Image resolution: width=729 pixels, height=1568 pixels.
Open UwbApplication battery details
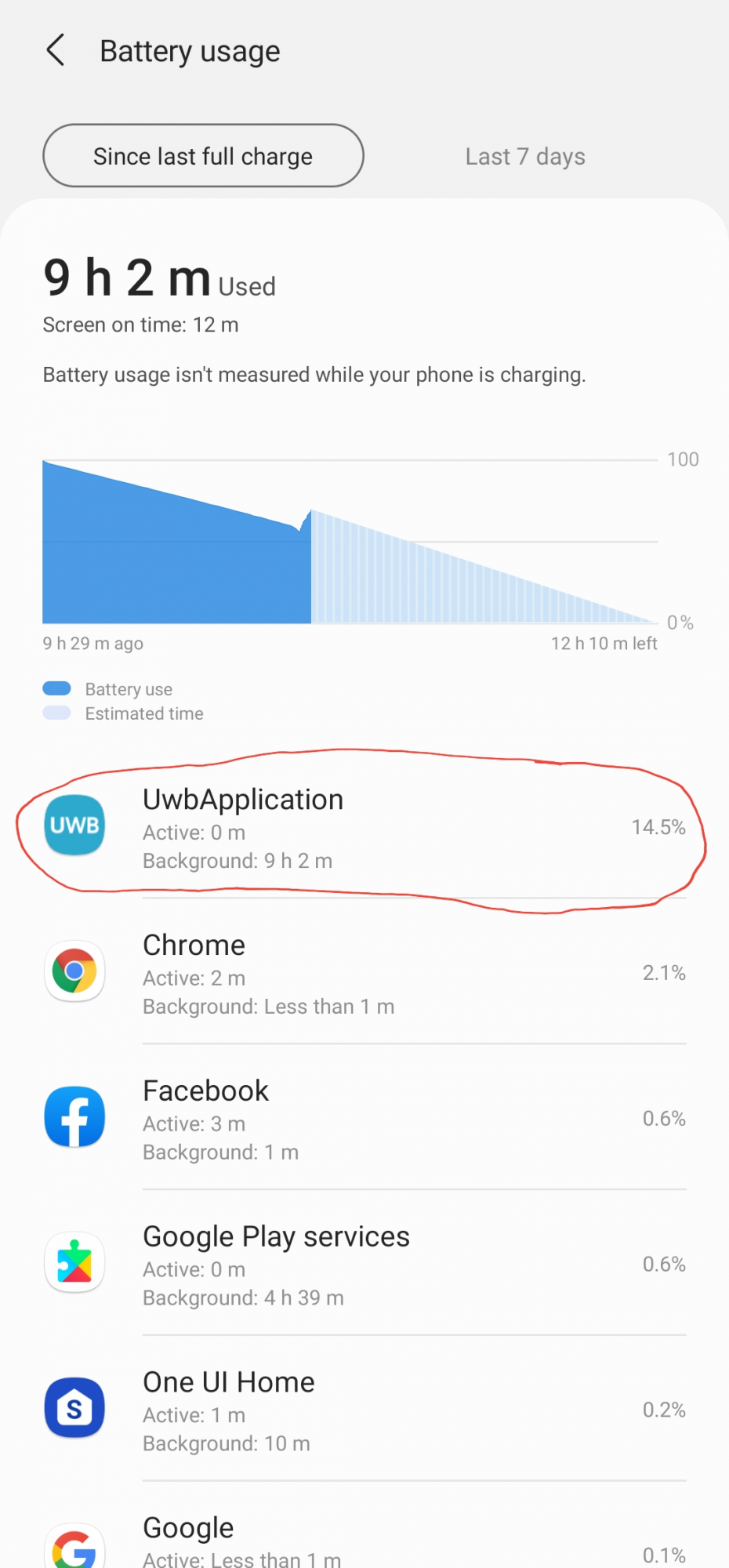[364, 827]
